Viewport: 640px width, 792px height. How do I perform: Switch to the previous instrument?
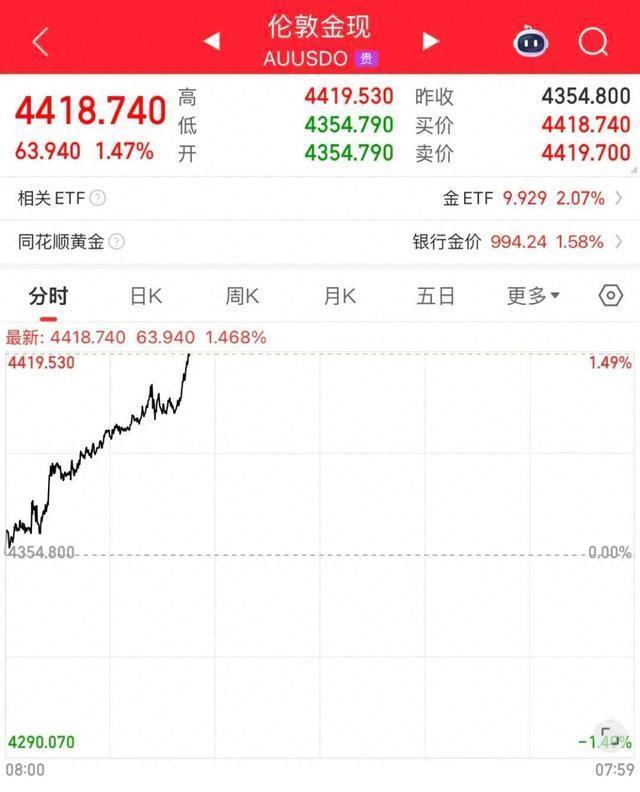[212, 41]
